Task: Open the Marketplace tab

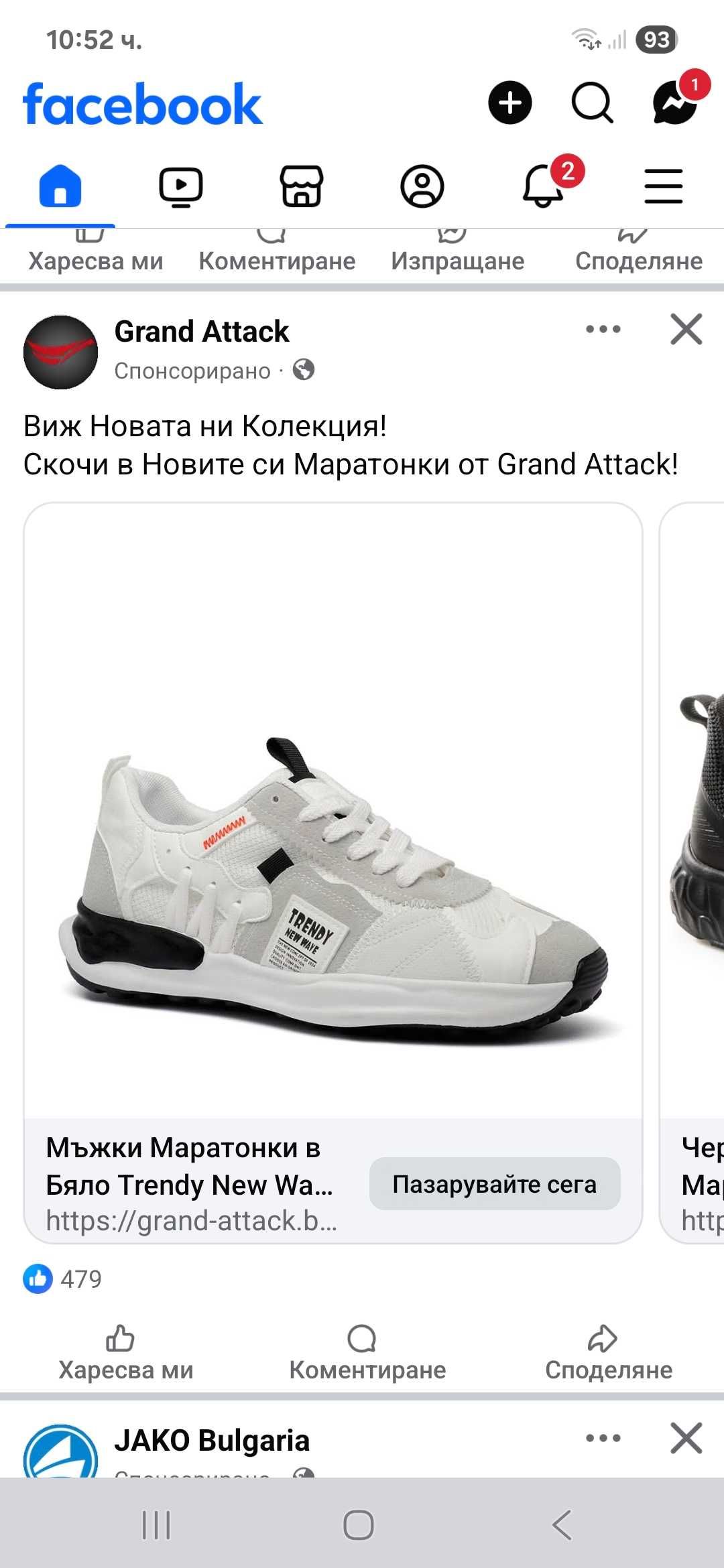Action: pos(302,186)
